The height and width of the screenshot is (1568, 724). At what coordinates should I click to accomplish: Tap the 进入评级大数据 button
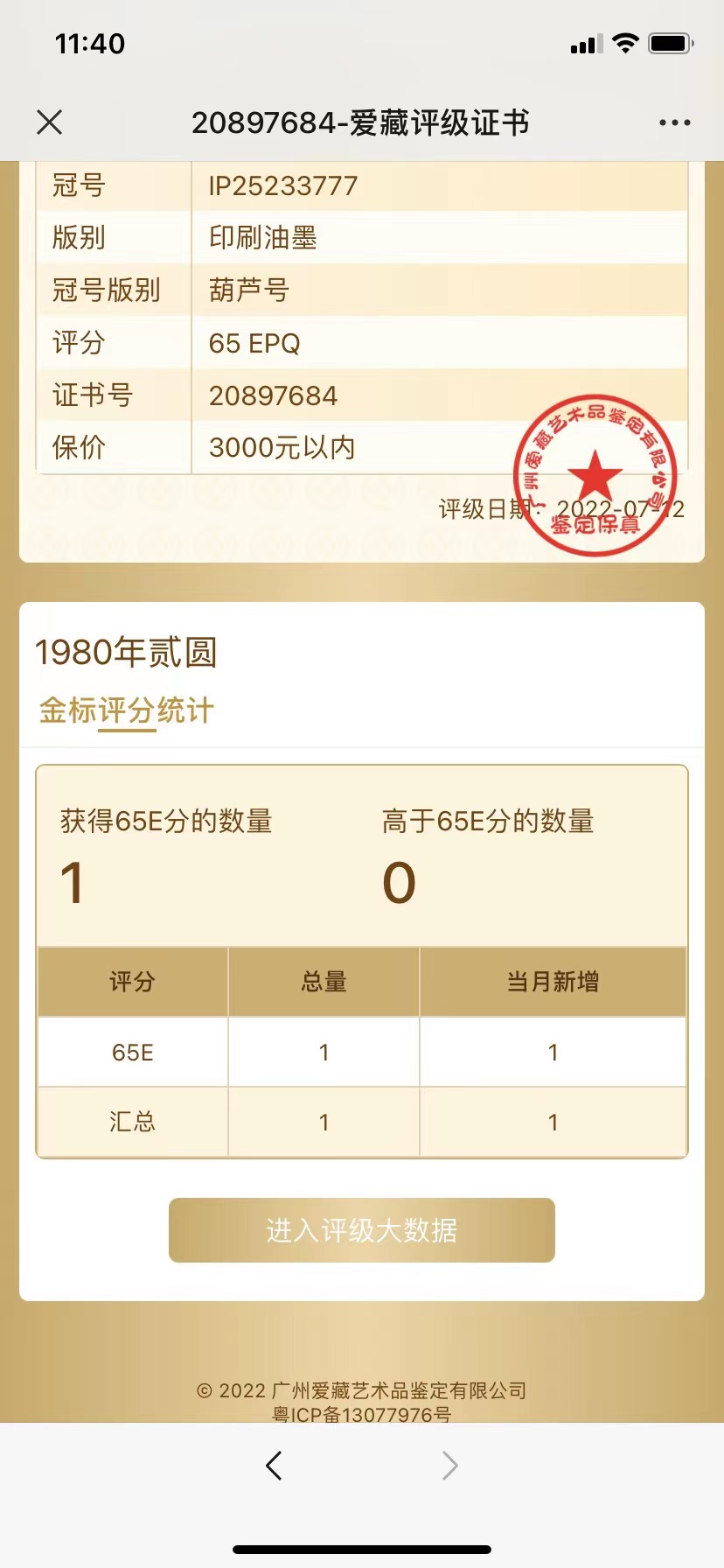362,1229
